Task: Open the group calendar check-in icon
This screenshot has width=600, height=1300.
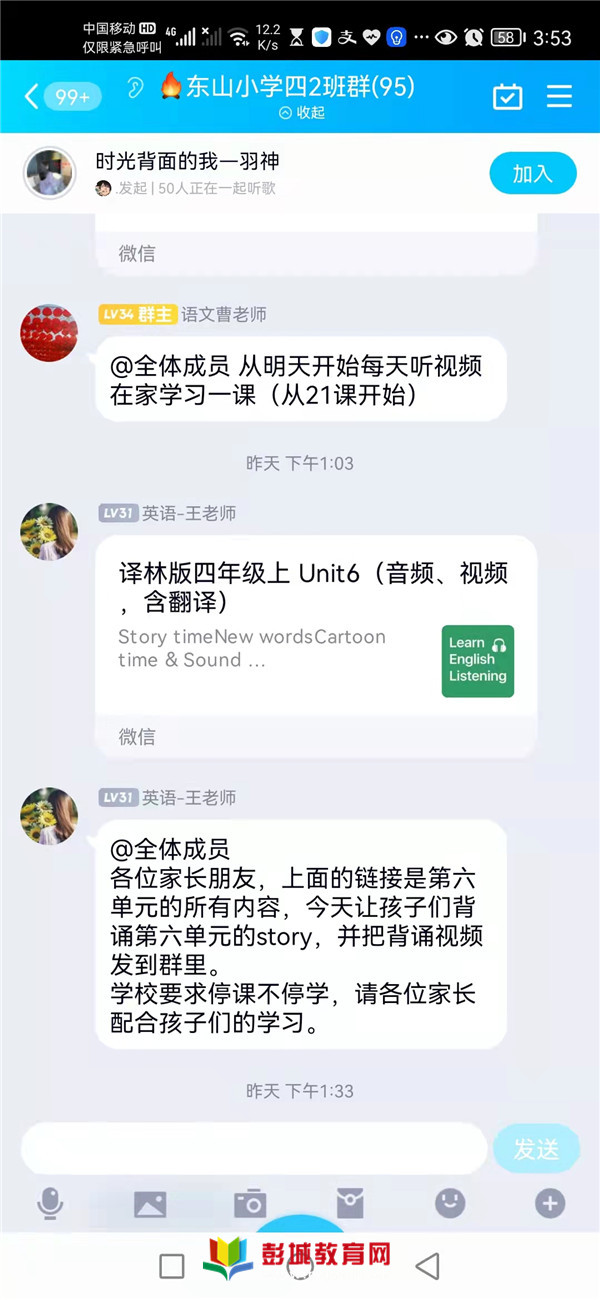Action: point(508,96)
